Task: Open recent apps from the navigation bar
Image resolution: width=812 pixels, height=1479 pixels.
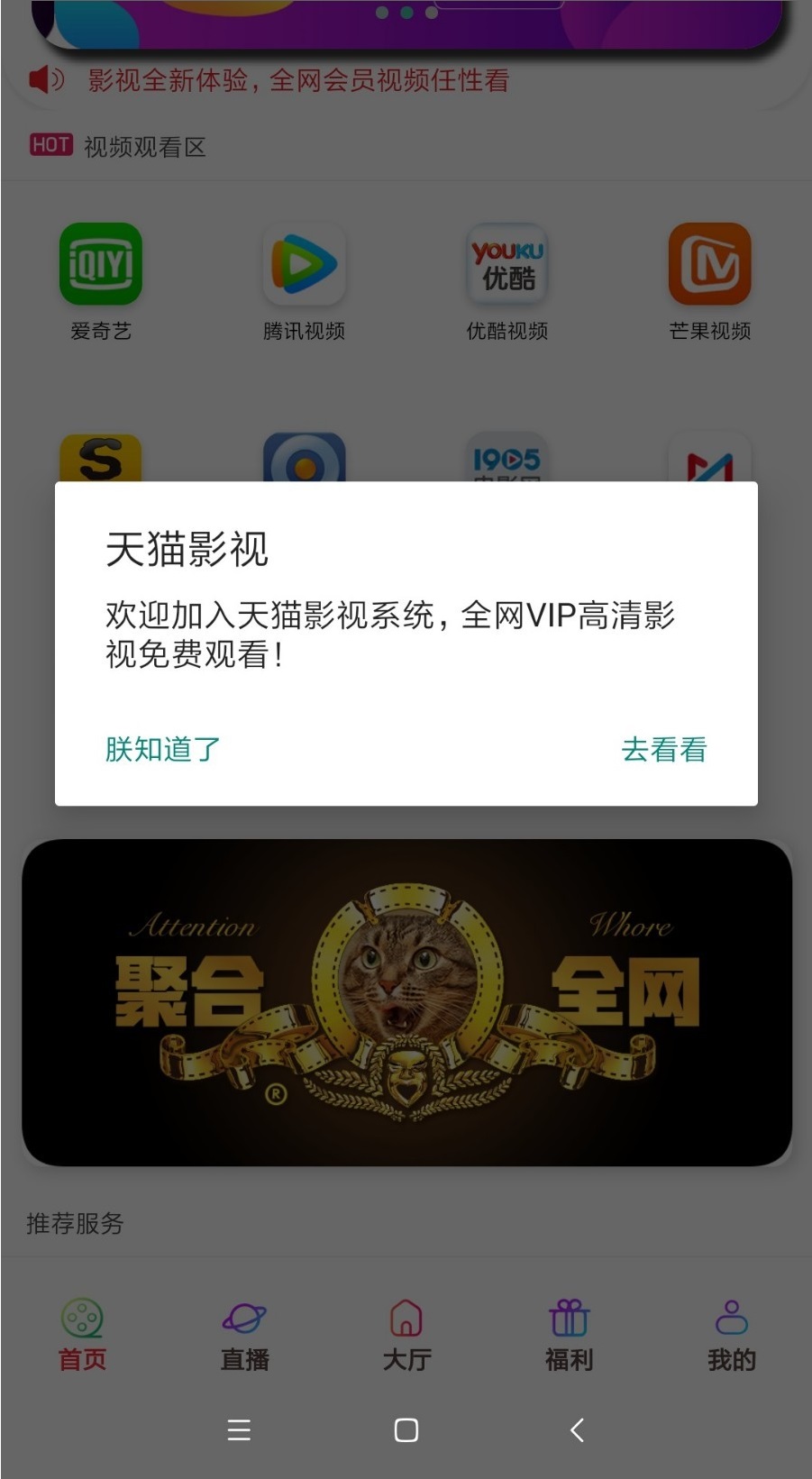Action: [239, 1429]
